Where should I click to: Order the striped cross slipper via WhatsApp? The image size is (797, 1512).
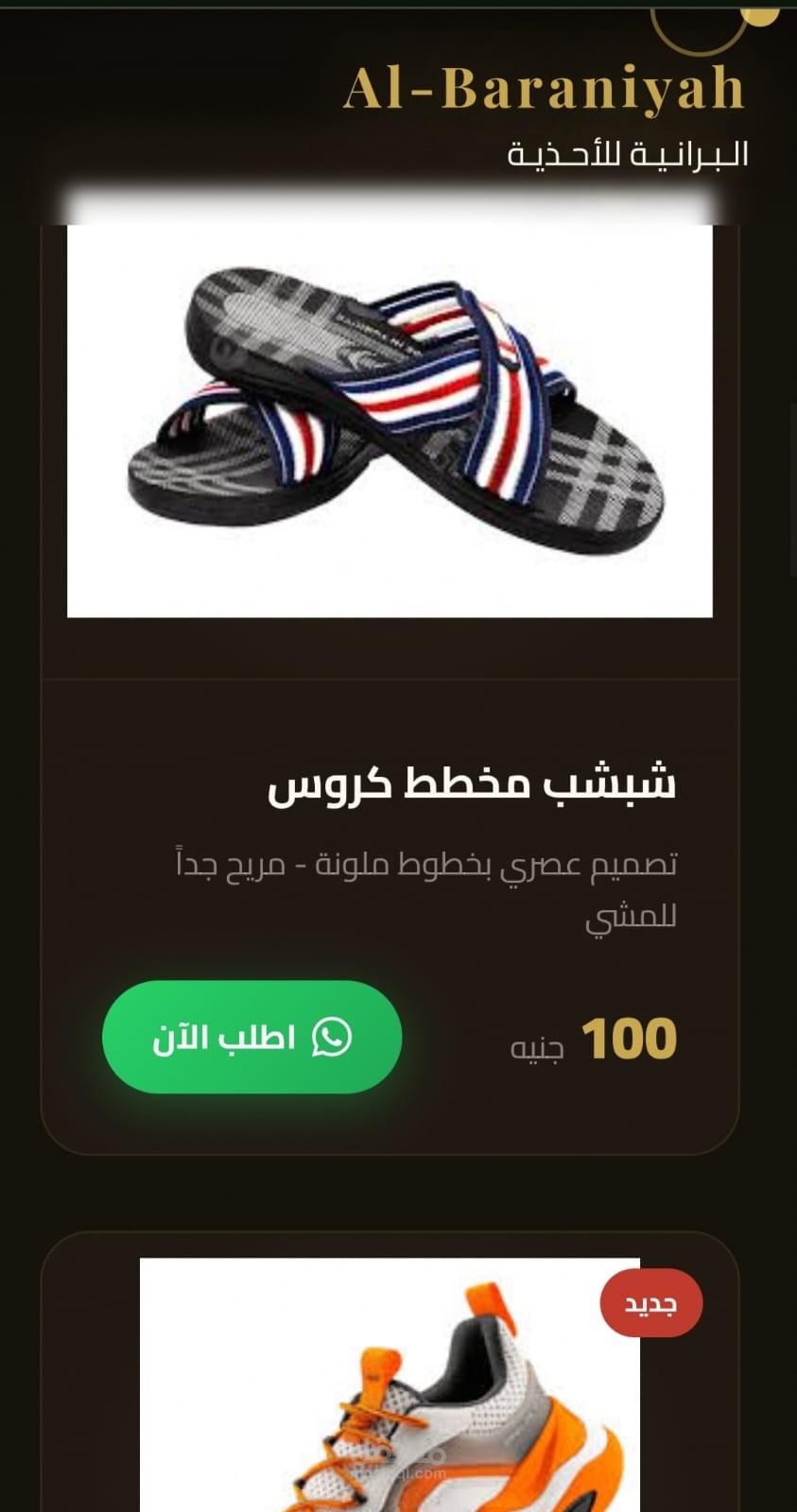coord(251,1037)
